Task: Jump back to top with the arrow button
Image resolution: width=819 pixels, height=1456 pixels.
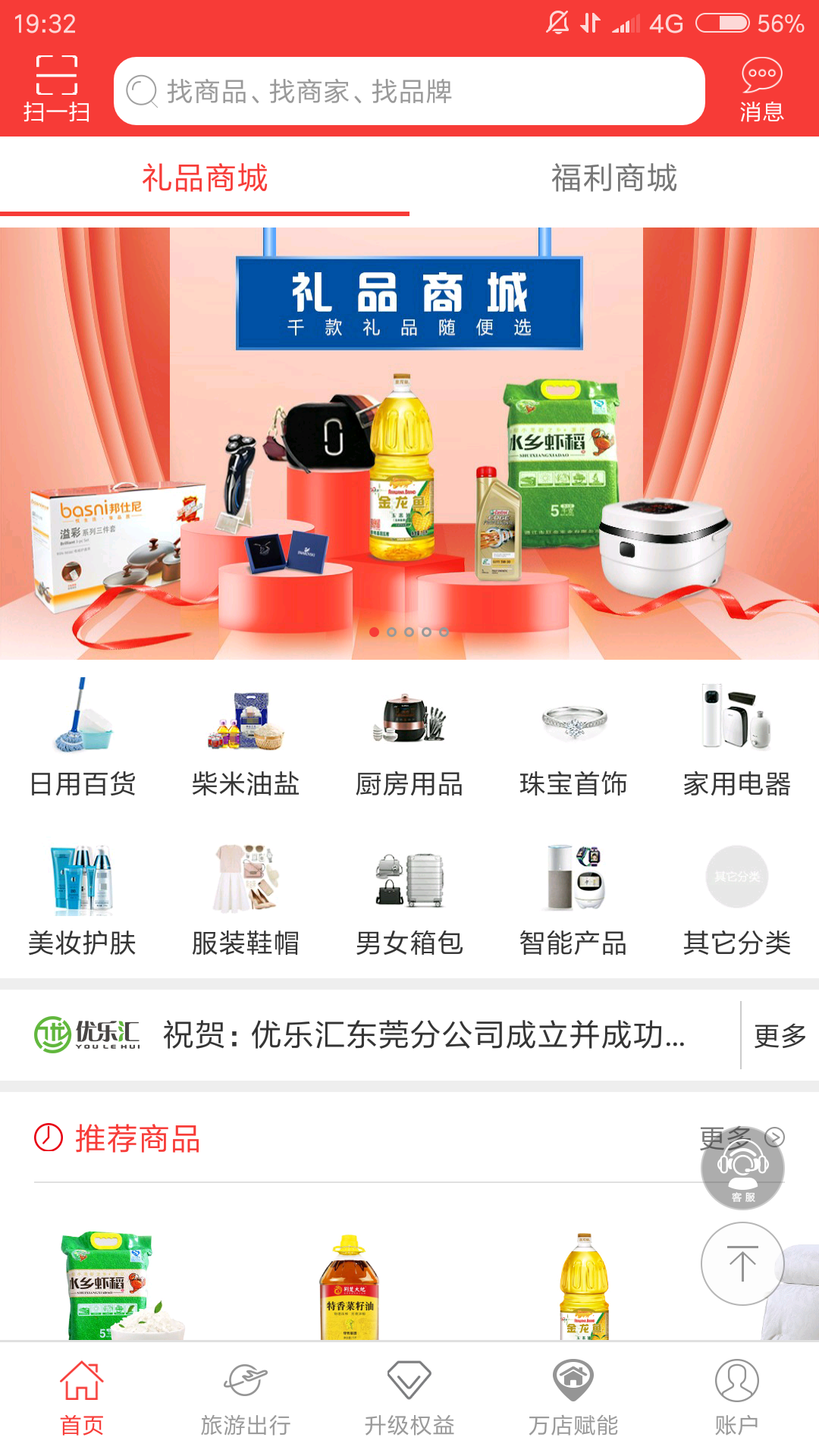Action: (x=742, y=1263)
